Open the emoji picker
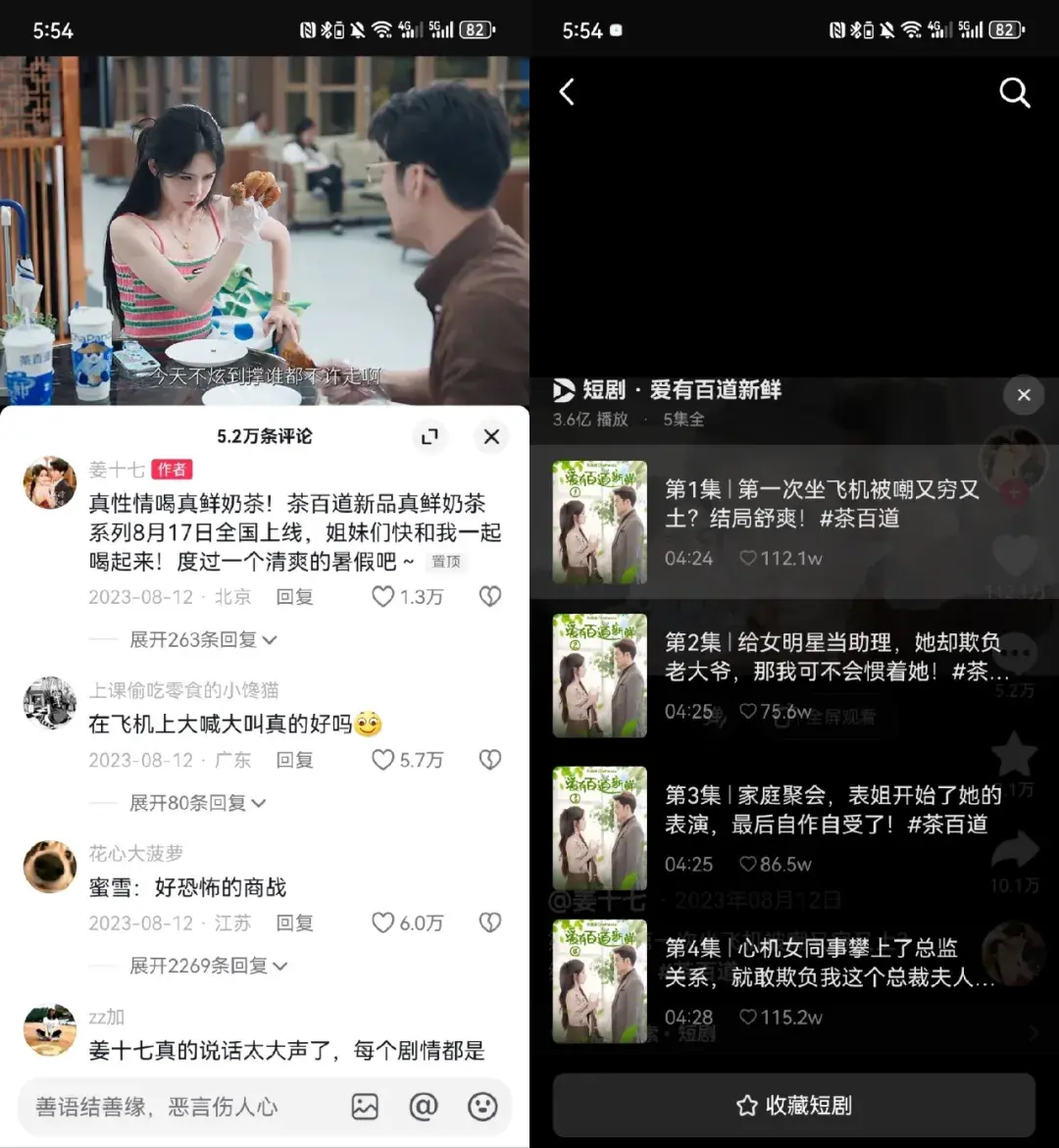The height and width of the screenshot is (1148, 1059). click(x=482, y=1107)
